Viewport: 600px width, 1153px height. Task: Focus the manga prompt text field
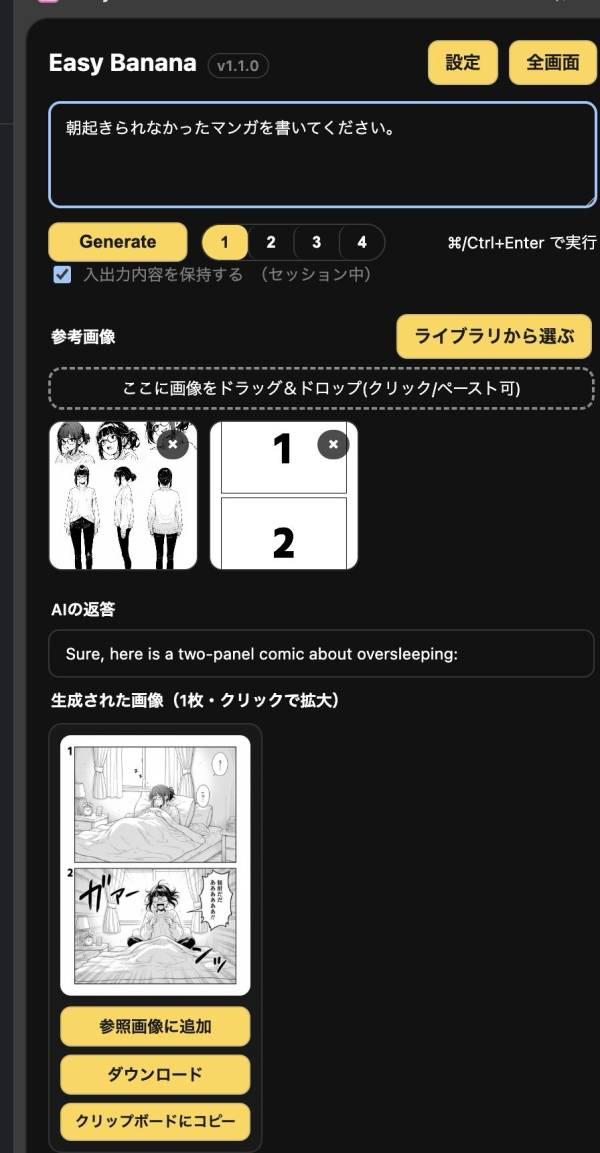(x=322, y=156)
